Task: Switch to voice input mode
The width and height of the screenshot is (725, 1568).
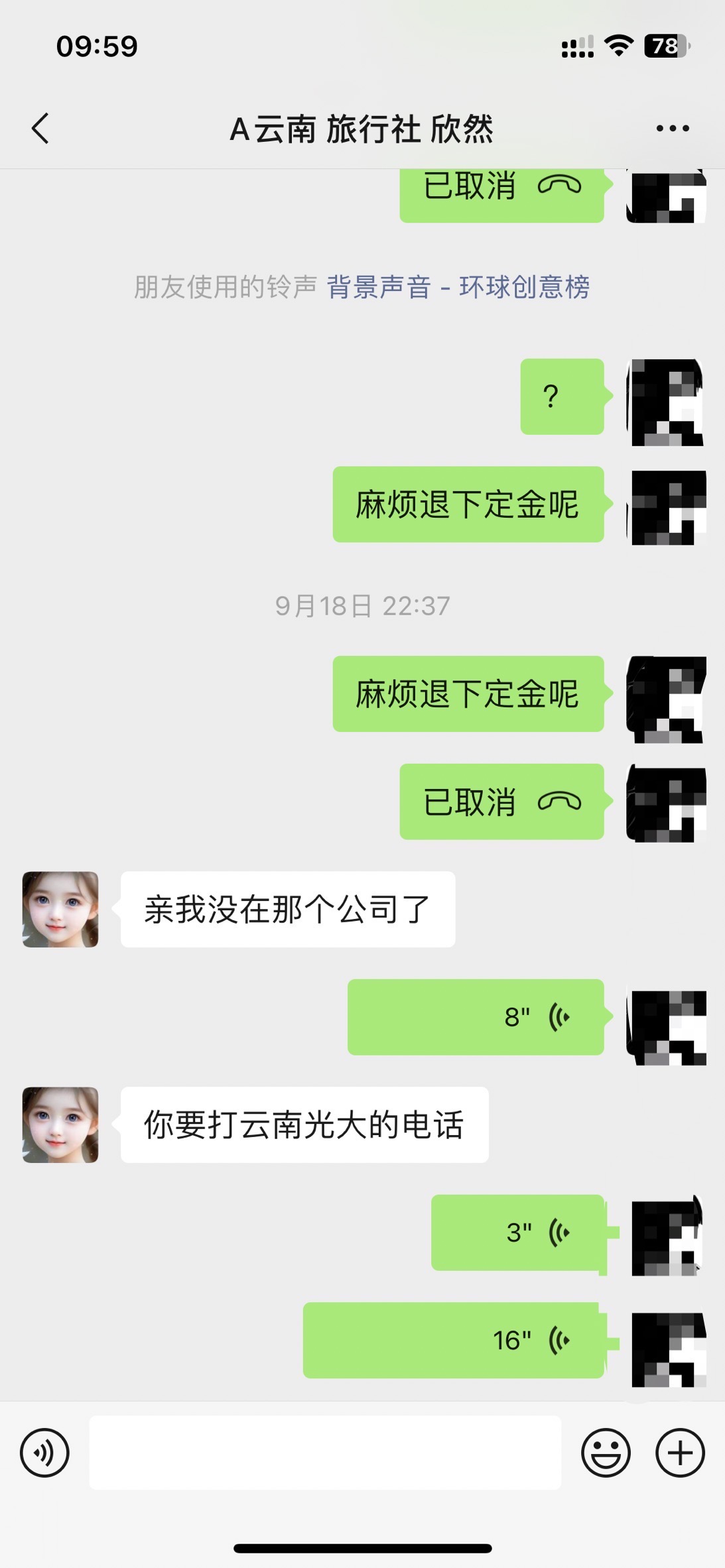Action: tap(44, 1453)
